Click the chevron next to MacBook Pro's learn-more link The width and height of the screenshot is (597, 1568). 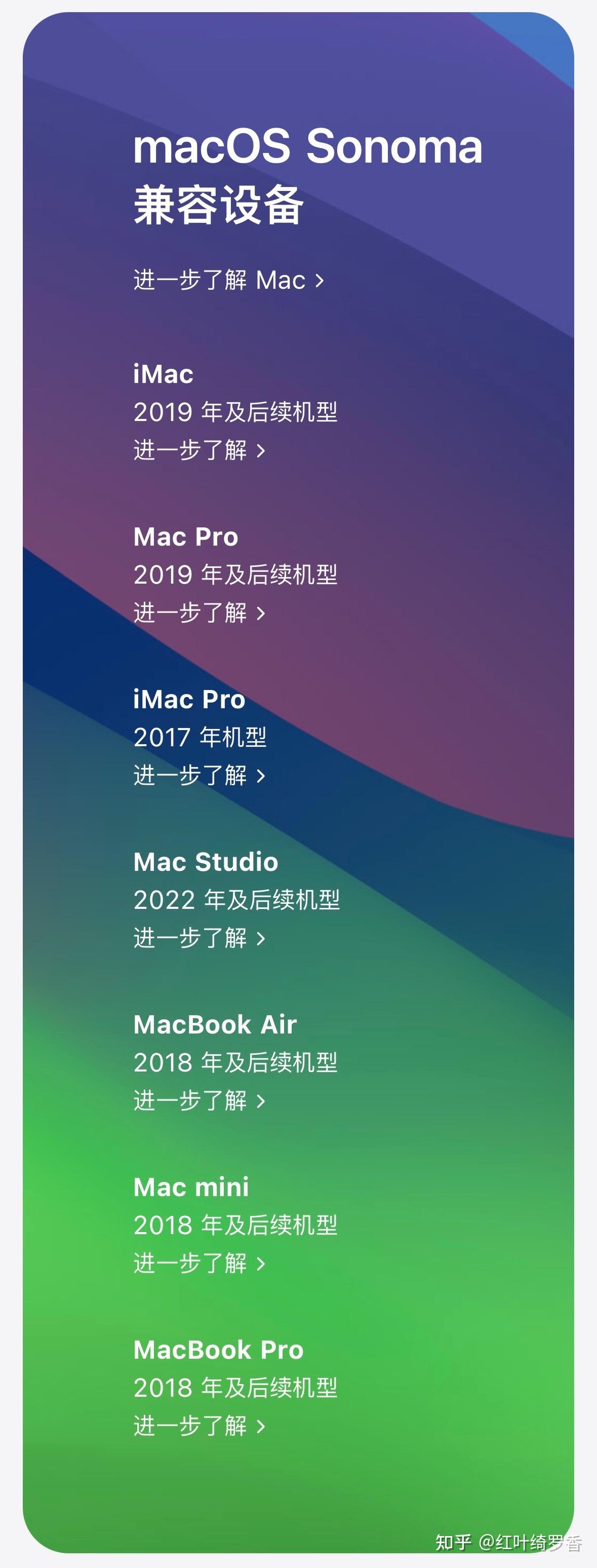click(x=260, y=1427)
